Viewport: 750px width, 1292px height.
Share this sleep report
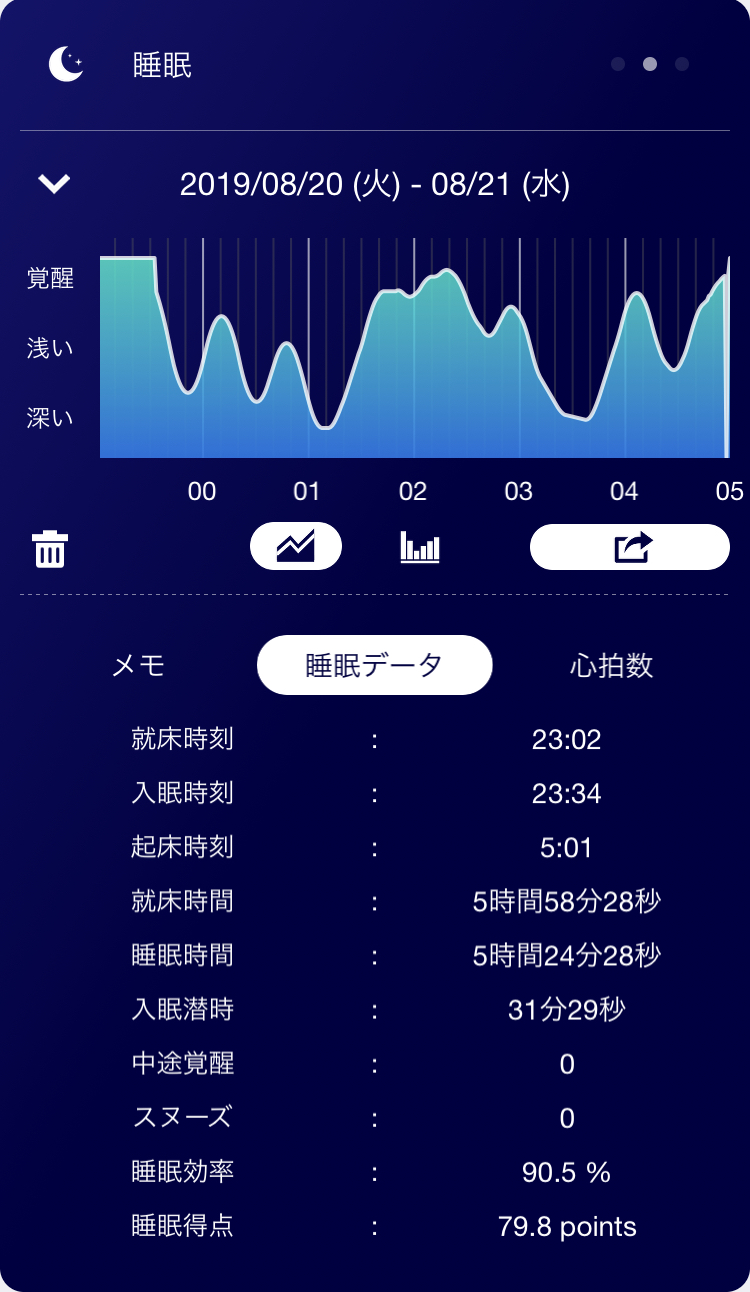630,547
